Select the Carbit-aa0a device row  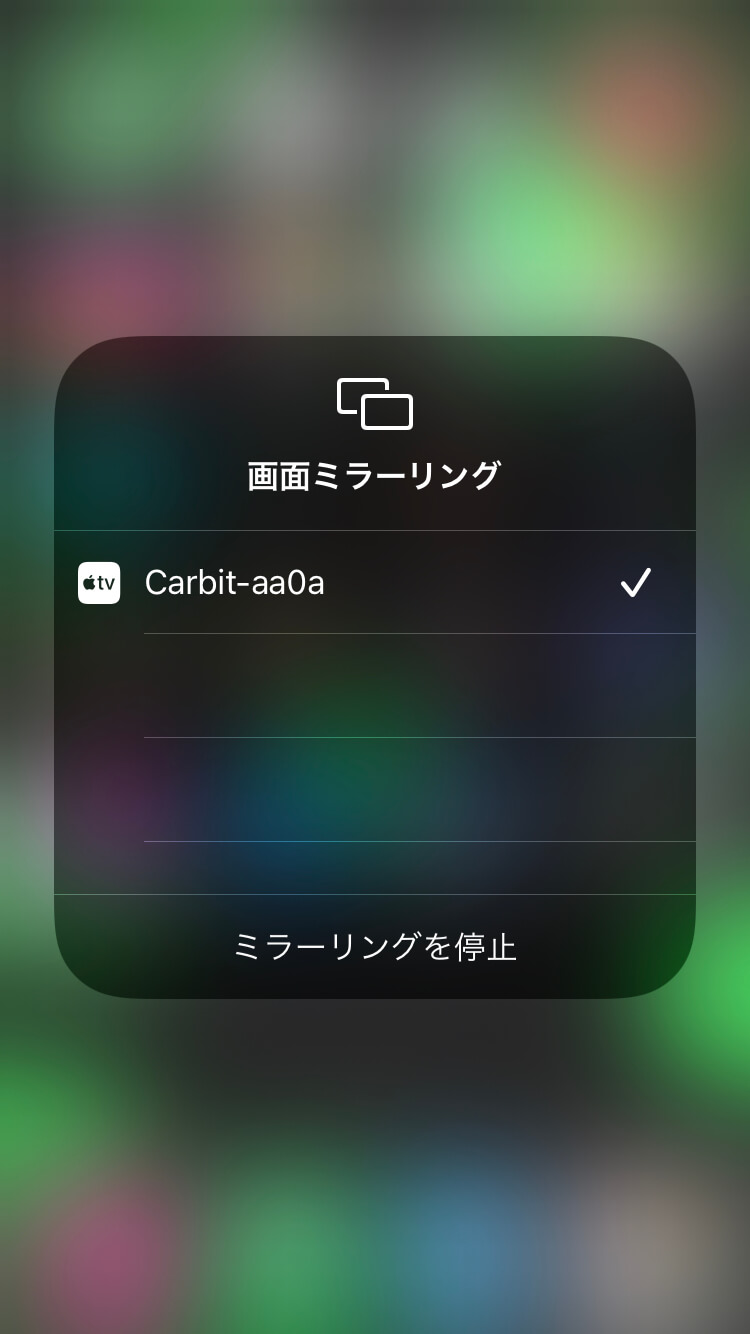pos(375,582)
